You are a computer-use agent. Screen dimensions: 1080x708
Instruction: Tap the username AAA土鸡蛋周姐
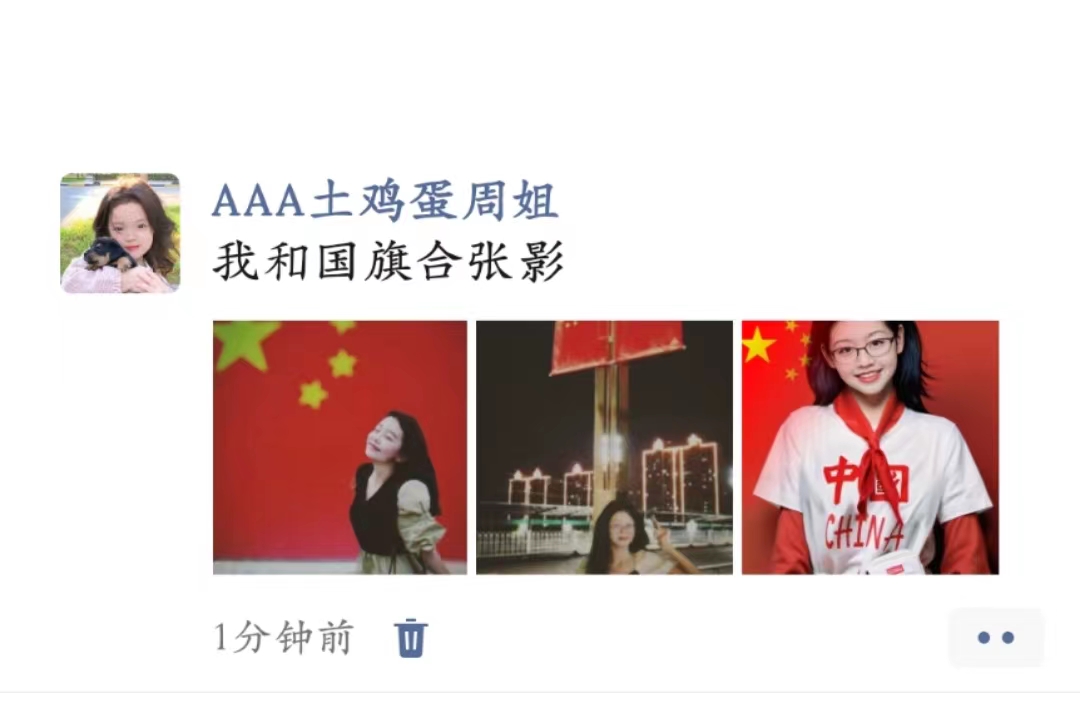[x=385, y=202]
